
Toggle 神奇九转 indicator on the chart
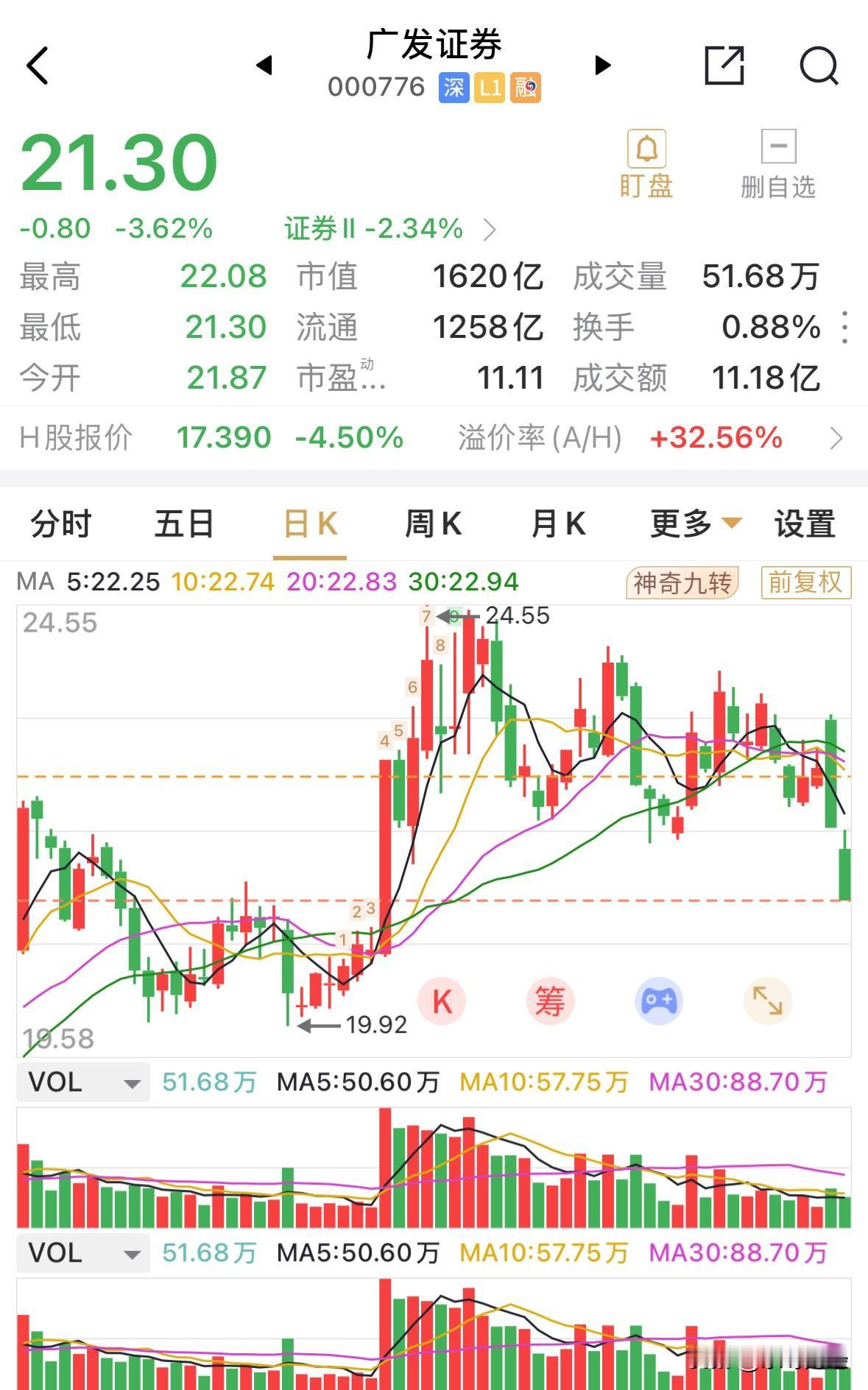[x=681, y=583]
